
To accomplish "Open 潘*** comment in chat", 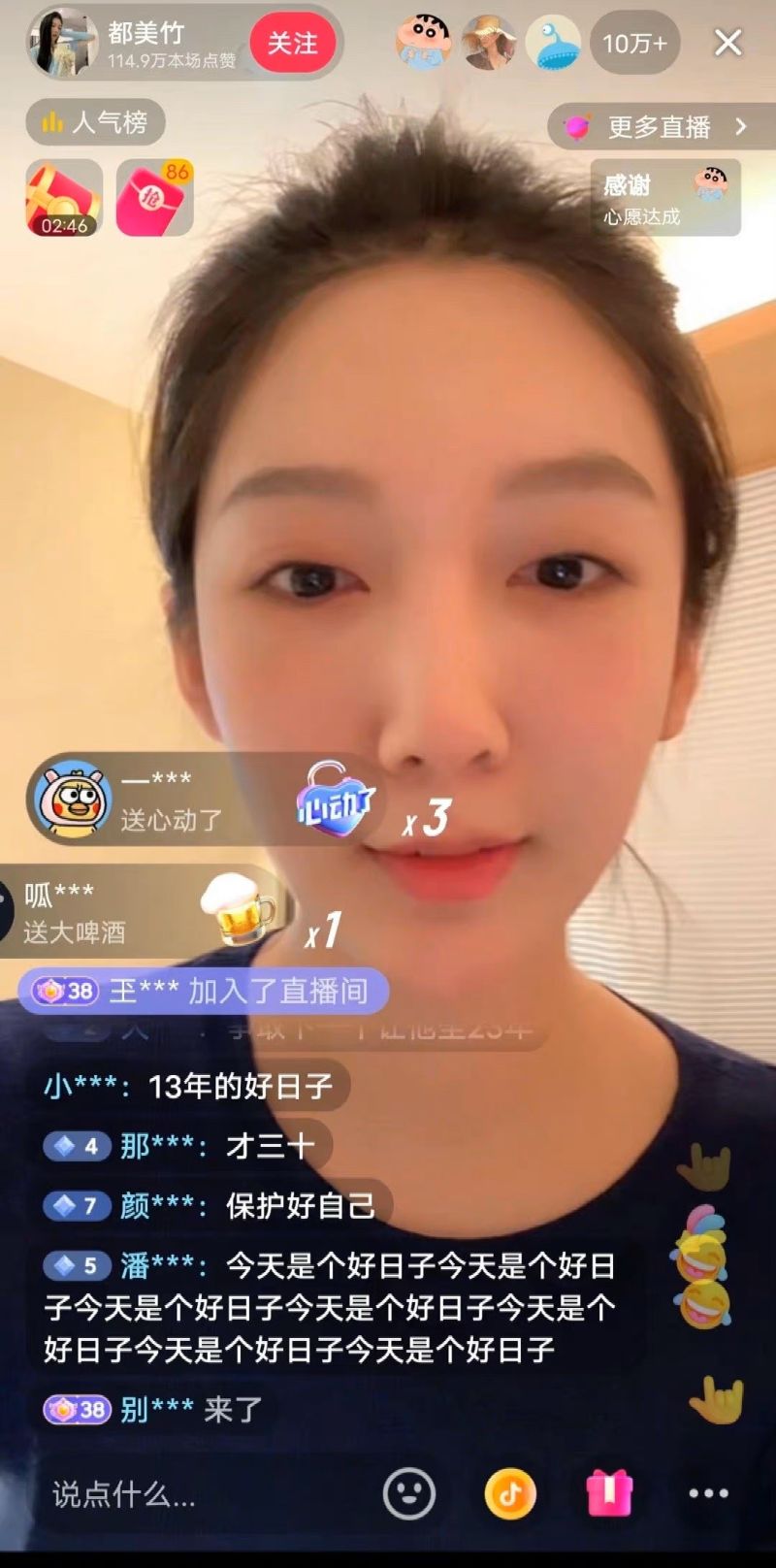I will (x=330, y=1307).
